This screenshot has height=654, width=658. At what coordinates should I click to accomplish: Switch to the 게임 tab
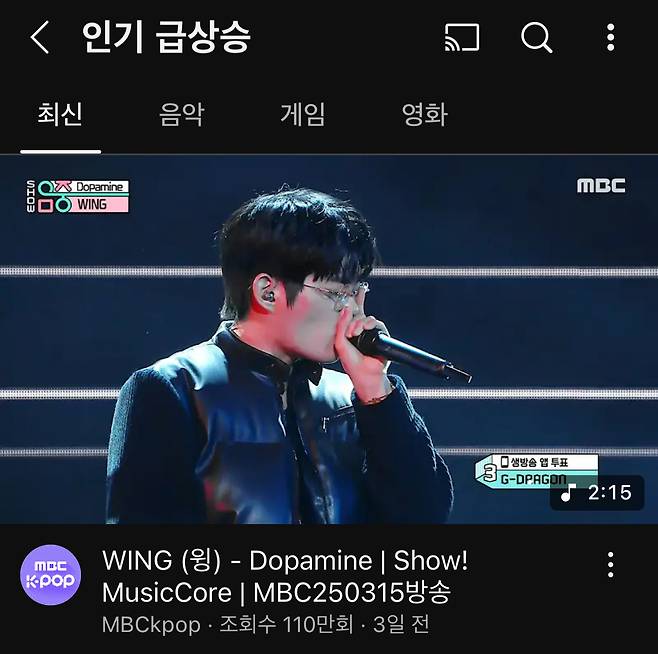point(302,114)
